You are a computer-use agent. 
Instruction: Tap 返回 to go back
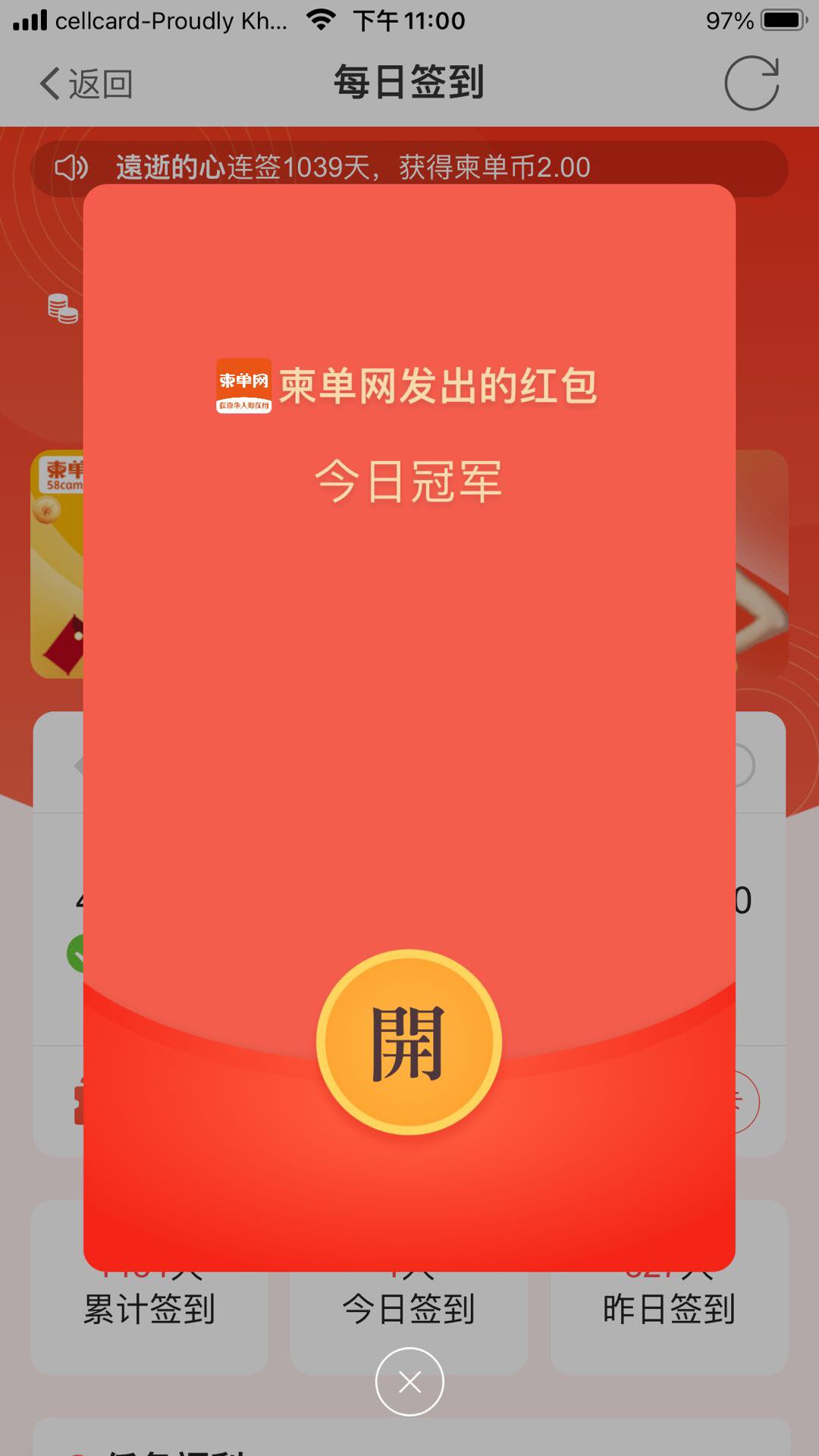86,83
